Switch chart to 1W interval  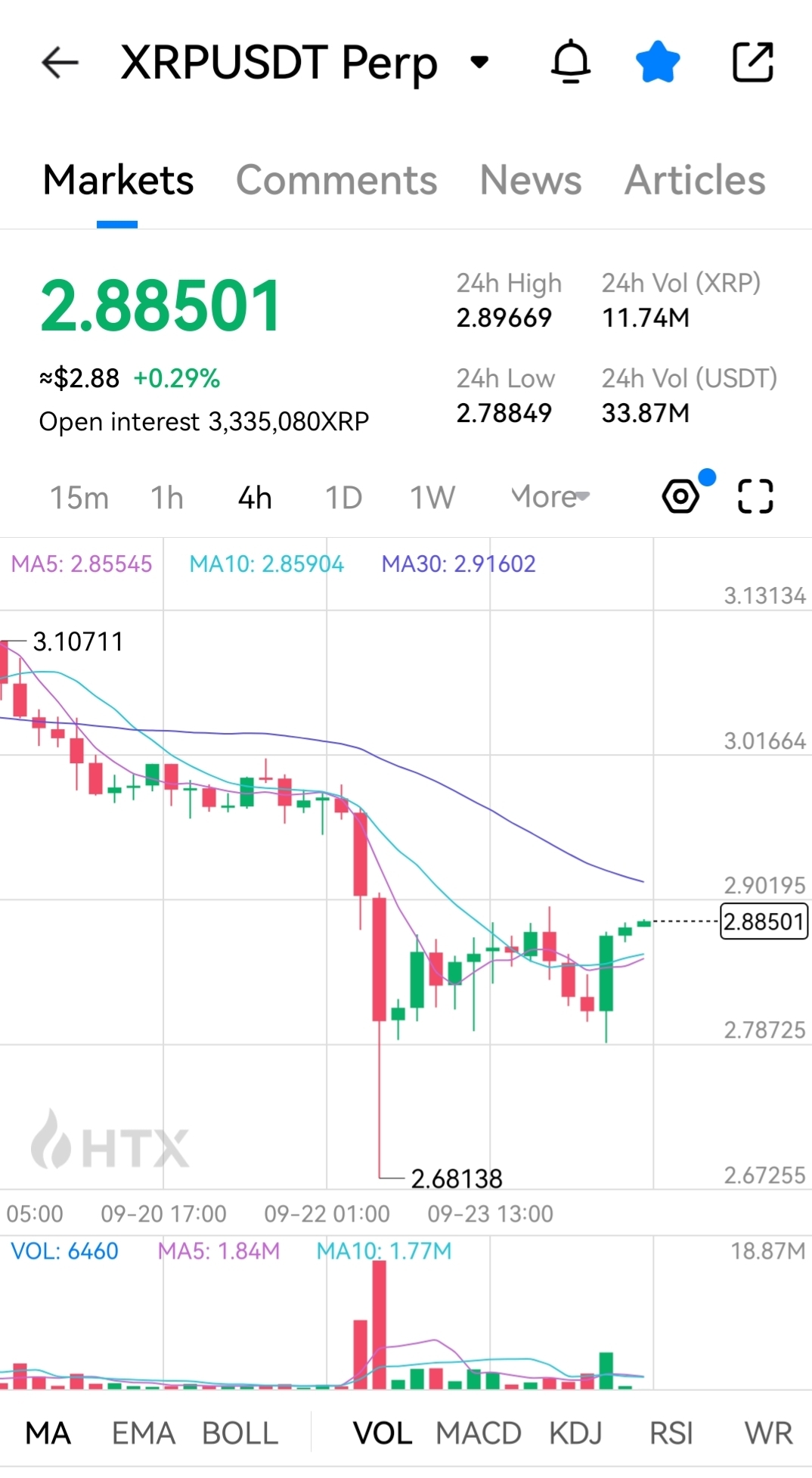(x=432, y=498)
